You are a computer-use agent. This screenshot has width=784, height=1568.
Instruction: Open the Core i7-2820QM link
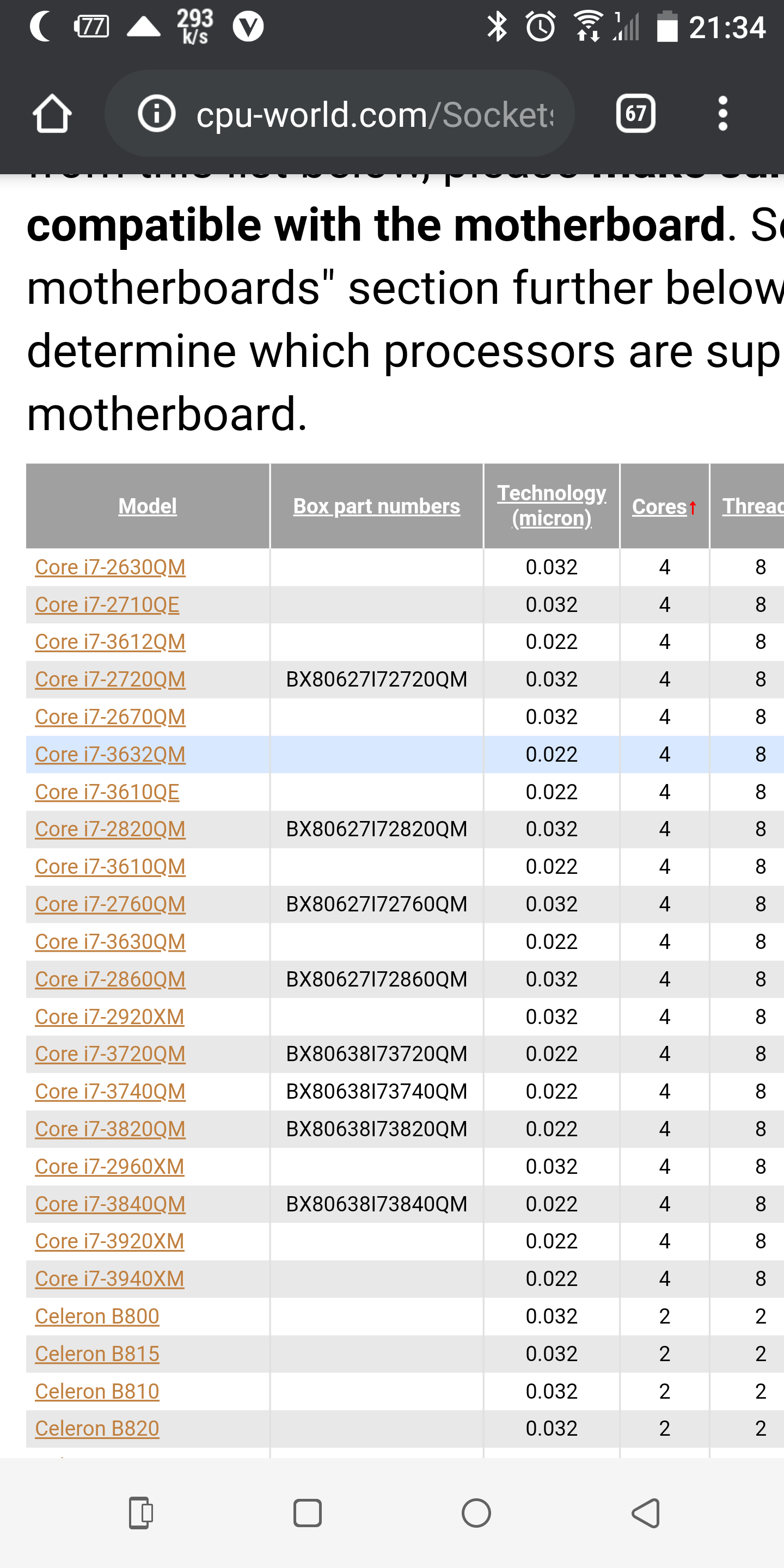point(110,829)
